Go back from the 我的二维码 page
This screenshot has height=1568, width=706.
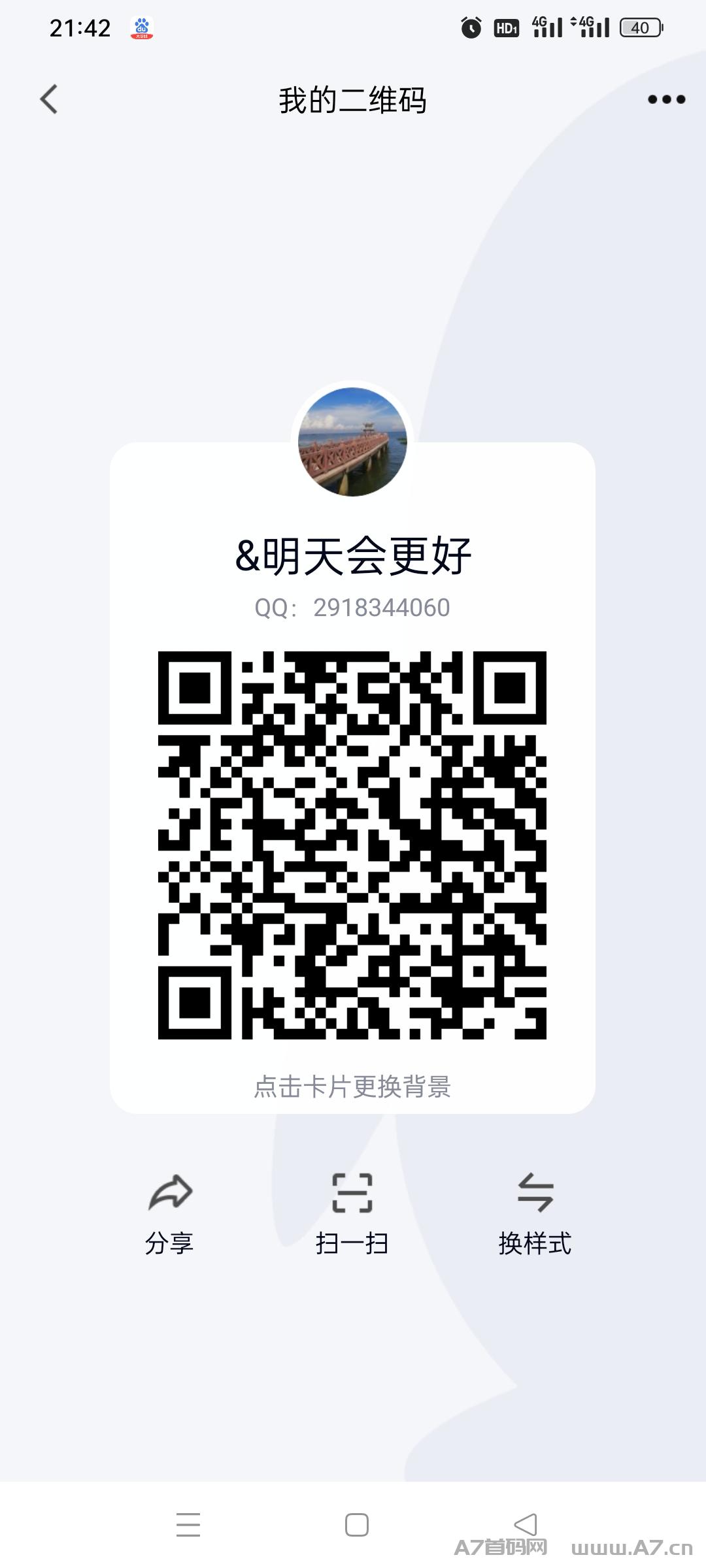click(x=49, y=99)
